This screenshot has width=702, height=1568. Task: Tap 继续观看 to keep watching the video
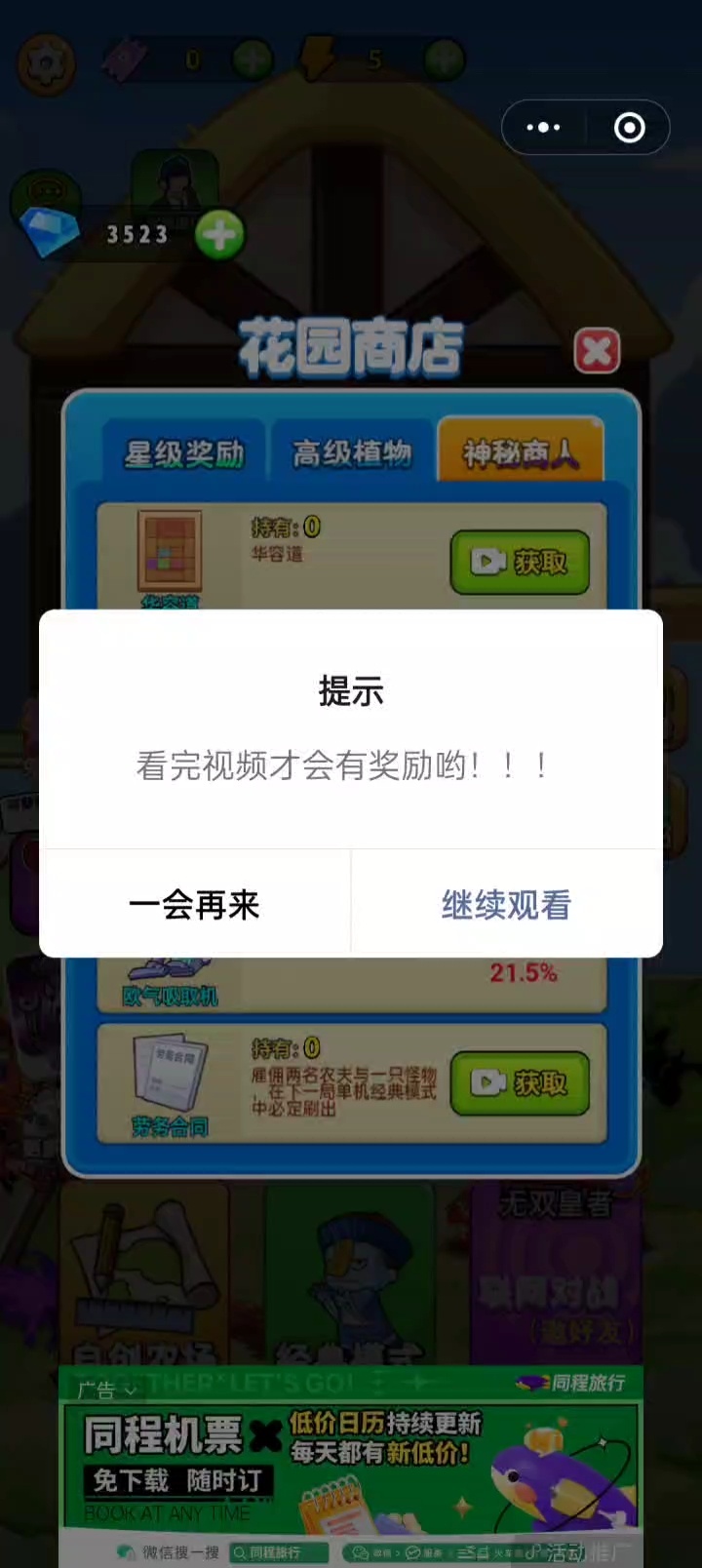tap(506, 904)
